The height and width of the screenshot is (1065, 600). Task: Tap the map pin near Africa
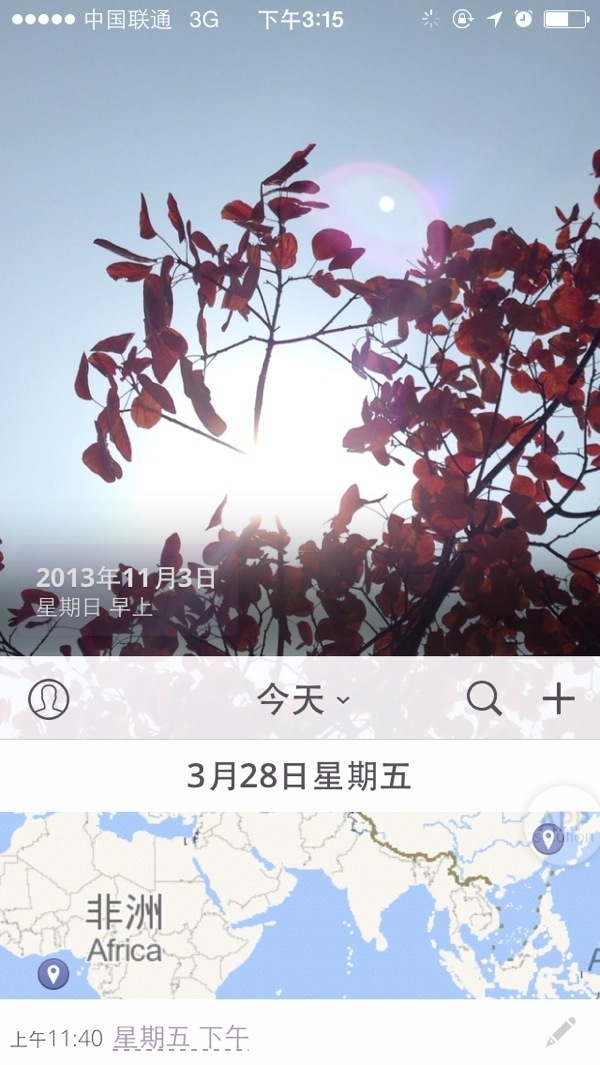point(53,972)
